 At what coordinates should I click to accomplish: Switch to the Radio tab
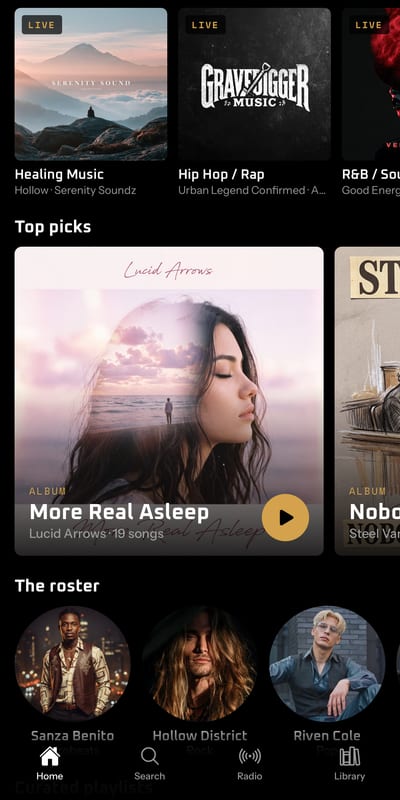click(x=249, y=764)
